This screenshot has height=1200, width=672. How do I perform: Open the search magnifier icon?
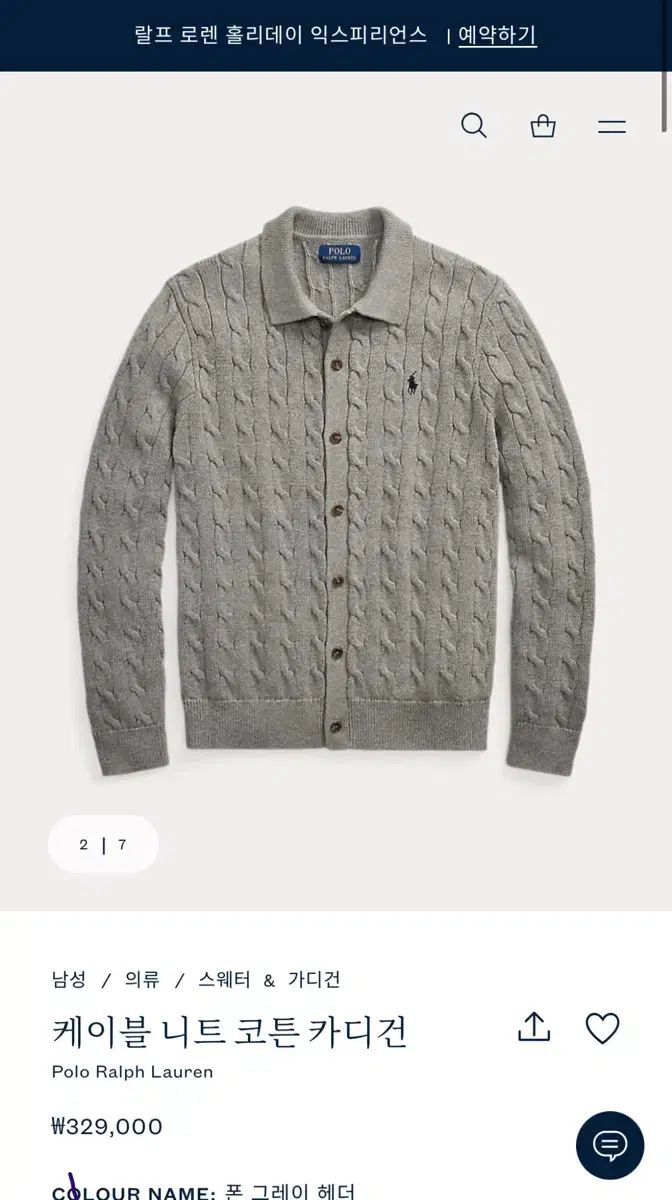tap(474, 126)
